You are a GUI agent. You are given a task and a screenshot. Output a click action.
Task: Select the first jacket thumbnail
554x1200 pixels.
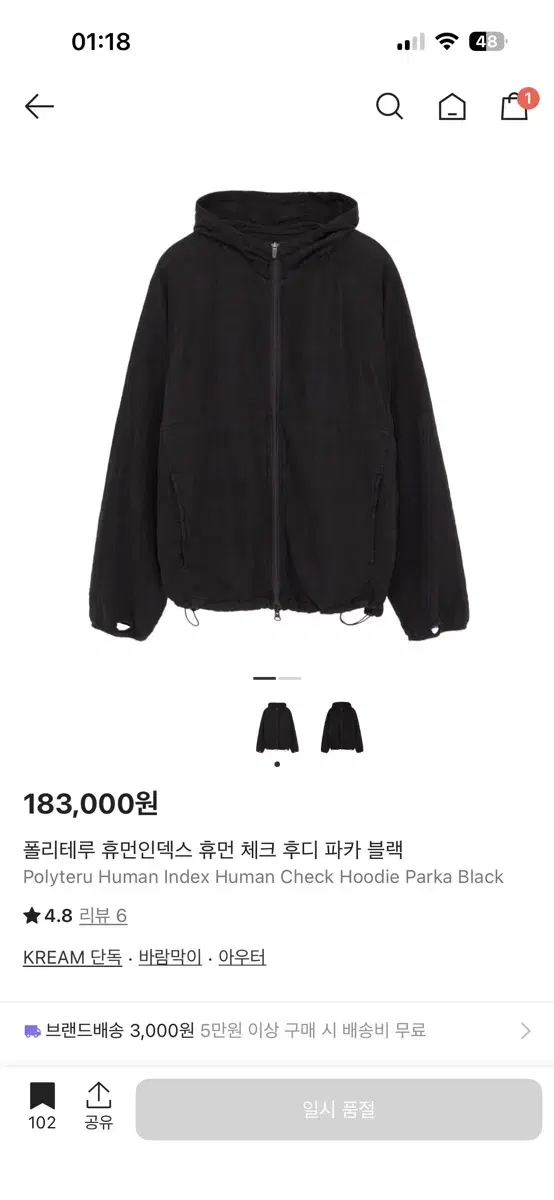click(277, 727)
